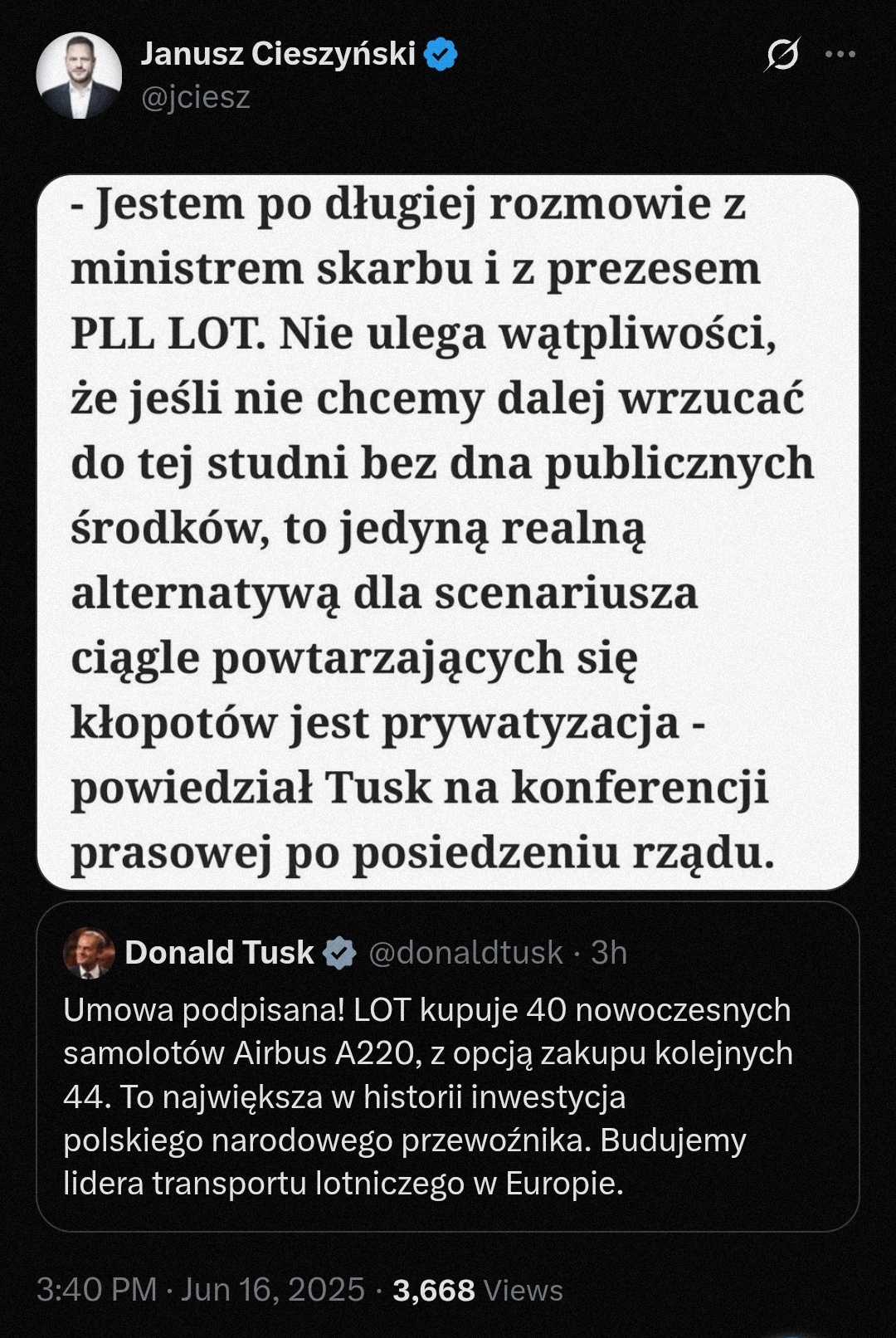The height and width of the screenshot is (1338, 896).
Task: Open the three-dot overflow menu
Action: pyautogui.click(x=840, y=55)
